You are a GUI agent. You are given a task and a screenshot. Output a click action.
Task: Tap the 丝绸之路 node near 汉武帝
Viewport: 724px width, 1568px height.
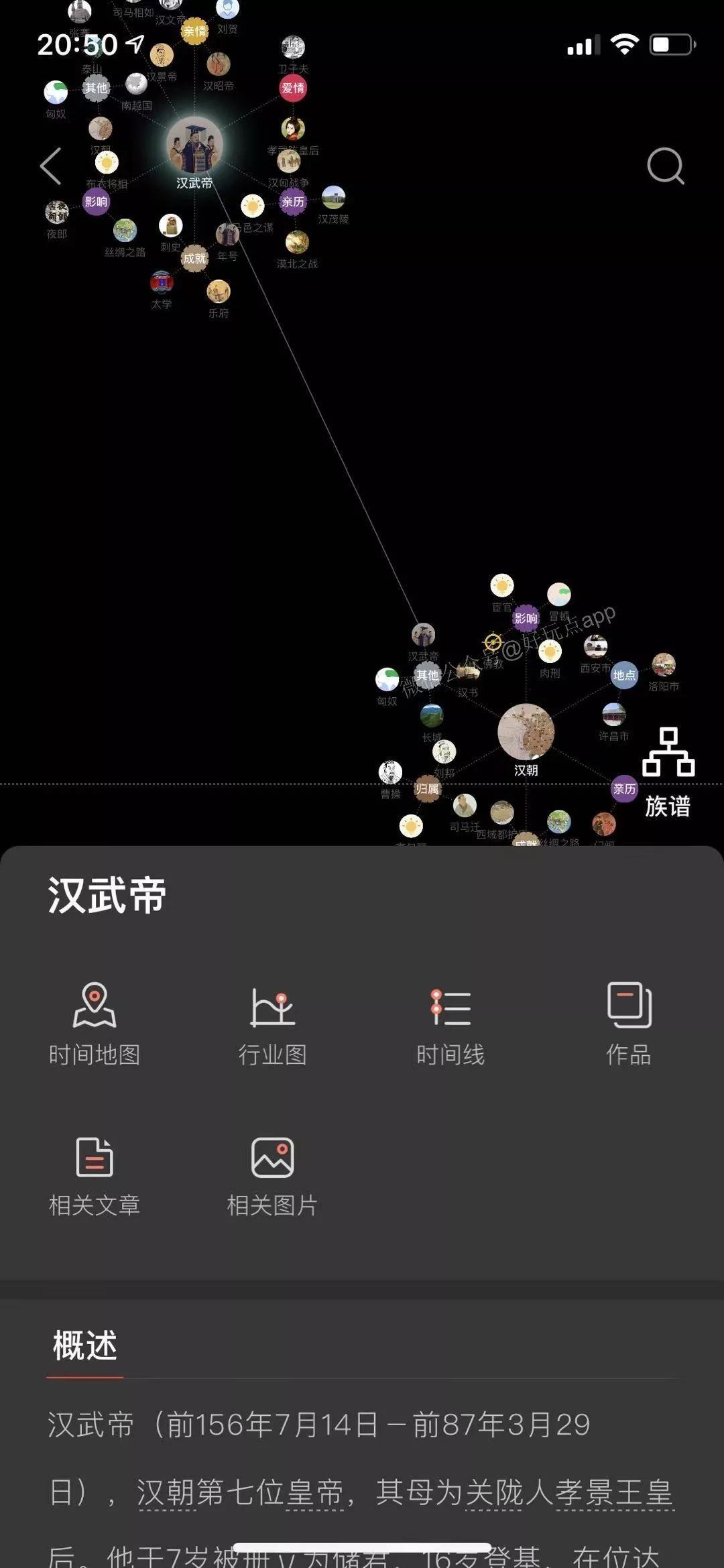click(x=125, y=231)
